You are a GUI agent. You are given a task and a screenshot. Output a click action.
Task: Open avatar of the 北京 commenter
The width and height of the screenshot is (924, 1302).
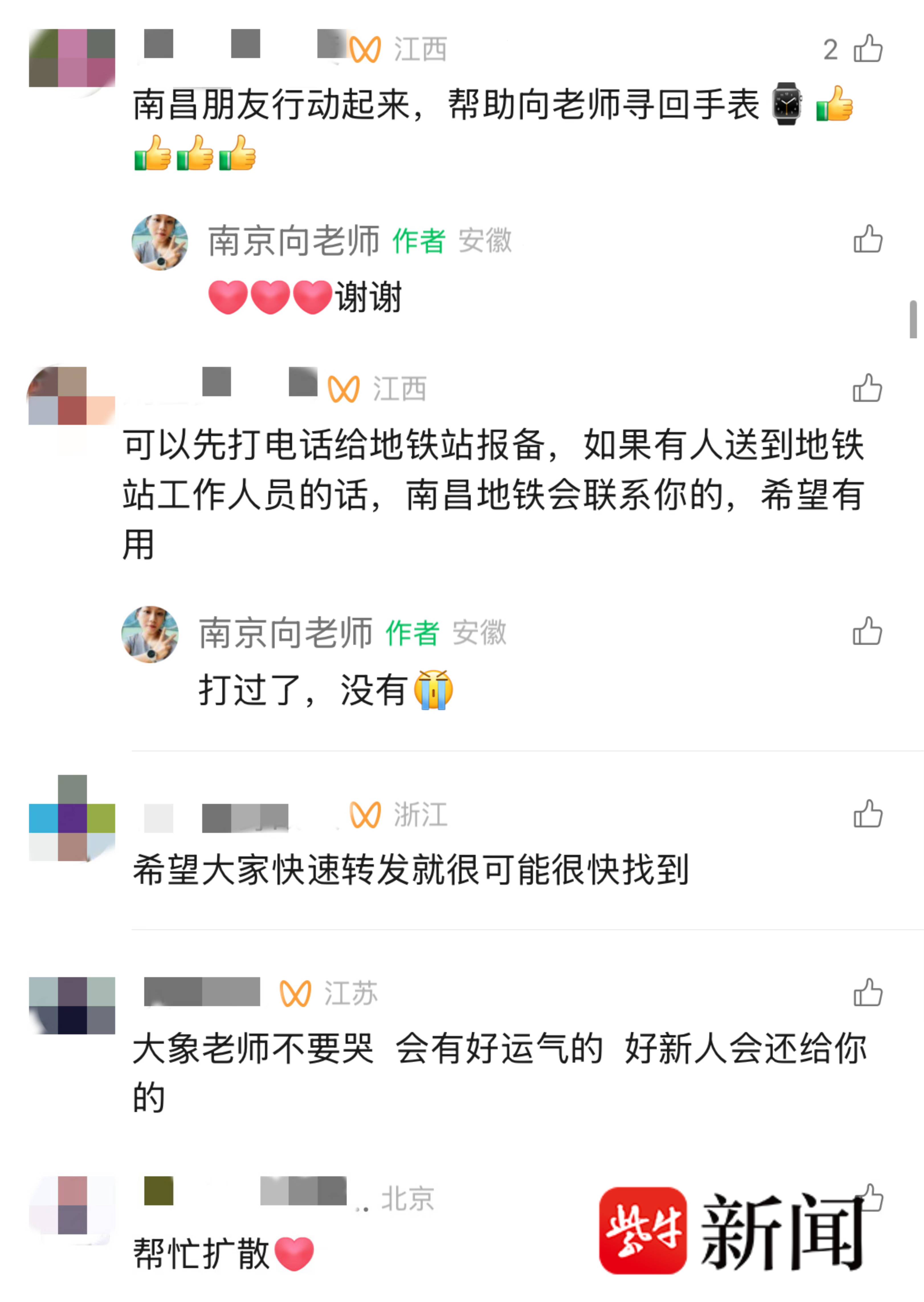coord(72,1205)
